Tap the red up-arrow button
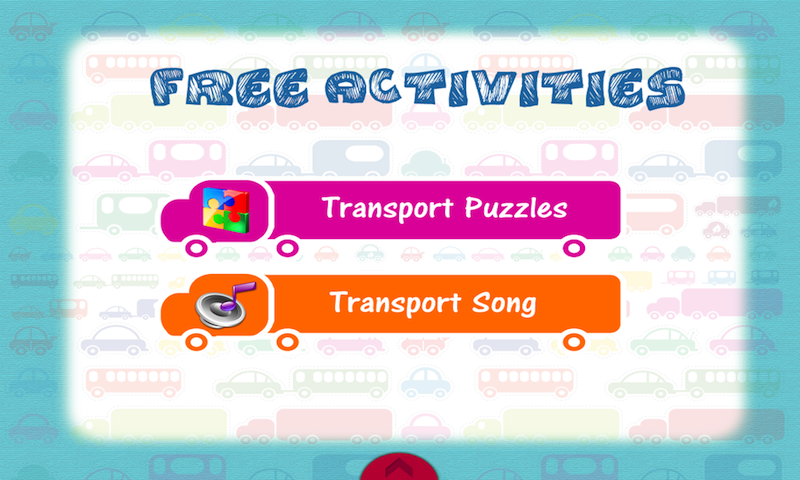 pos(400,467)
